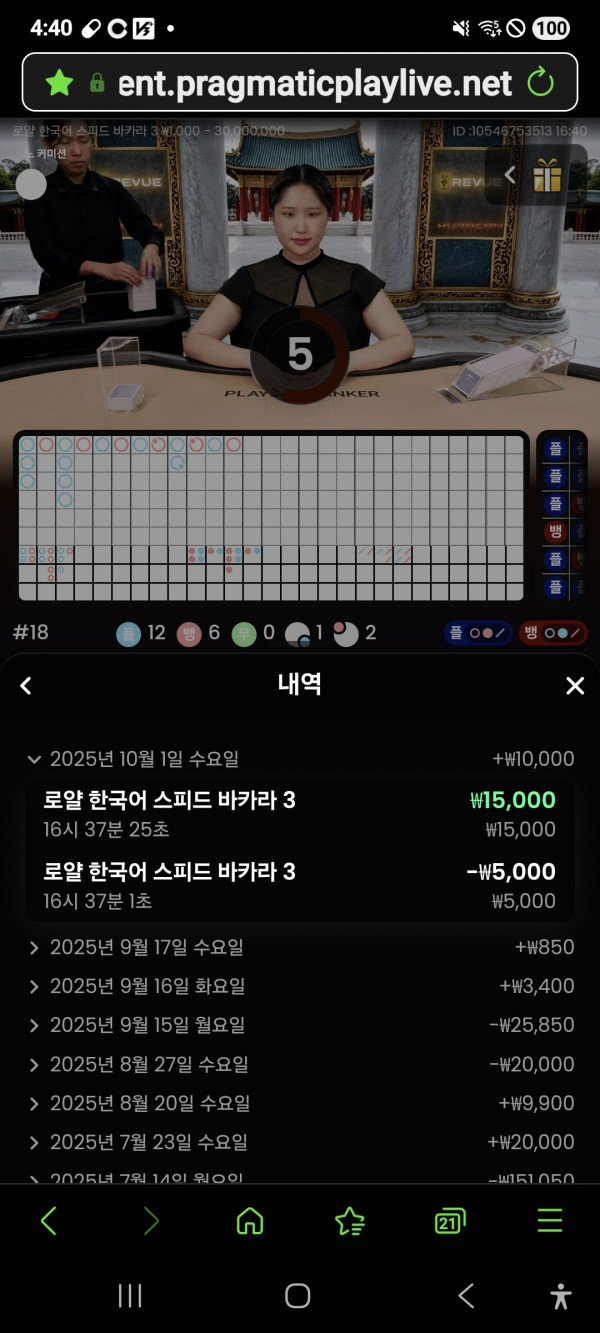View the 21 open browser tabs
This screenshot has height=1333, width=600.
pos(449,1221)
